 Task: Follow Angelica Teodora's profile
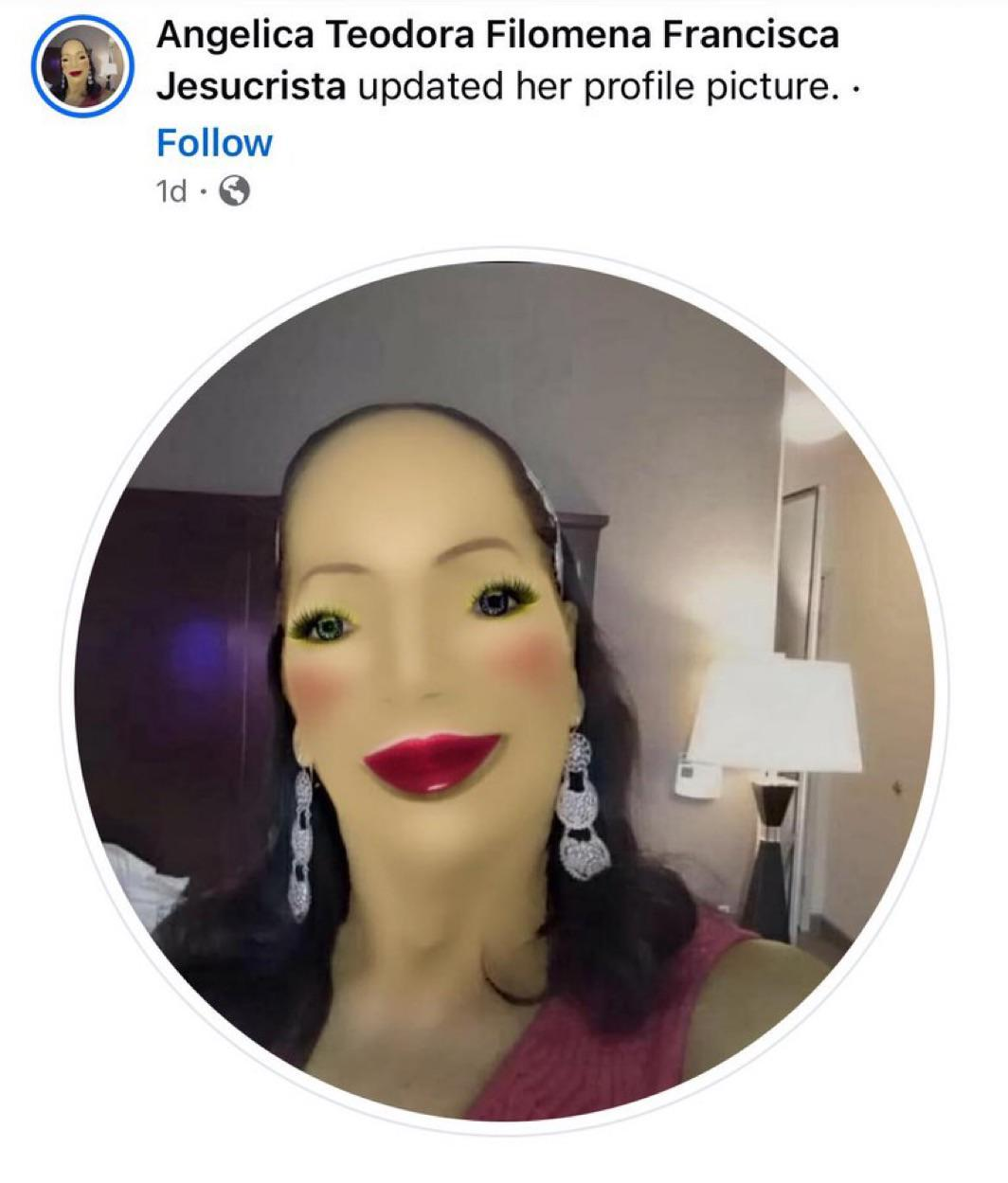[214, 143]
